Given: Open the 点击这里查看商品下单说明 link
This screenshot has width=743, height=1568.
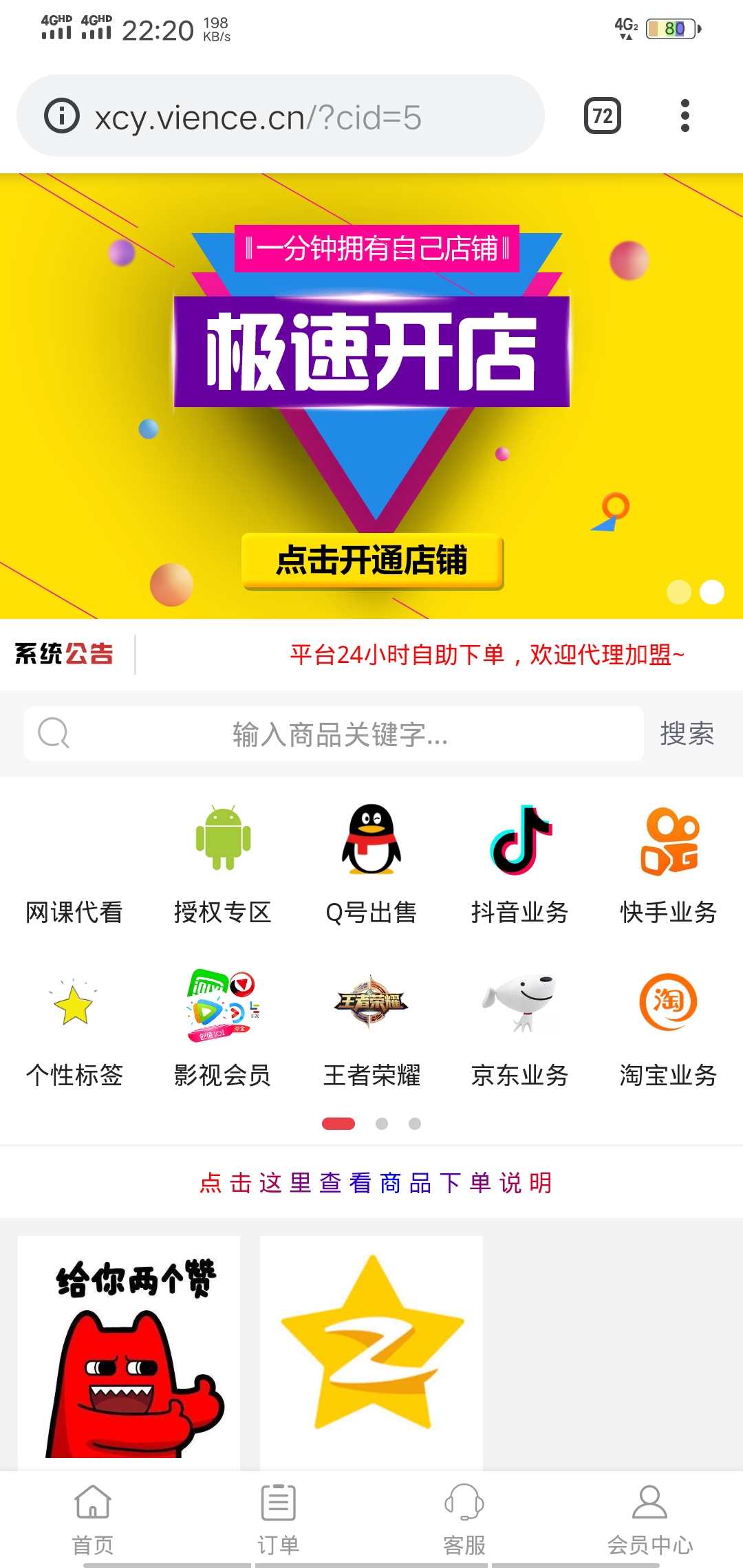Looking at the screenshot, I should pyautogui.click(x=376, y=1183).
